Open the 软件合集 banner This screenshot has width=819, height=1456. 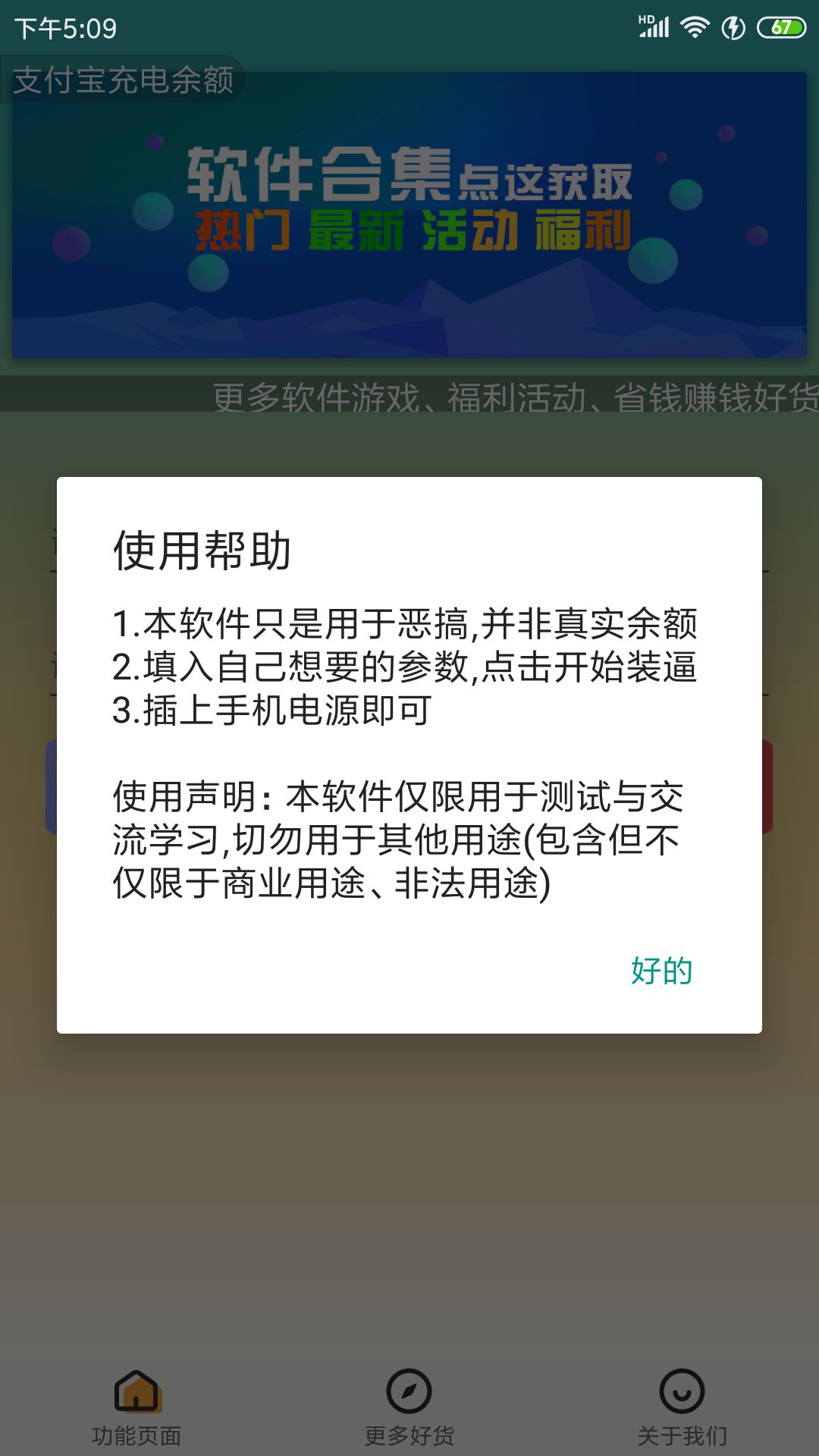click(x=409, y=215)
